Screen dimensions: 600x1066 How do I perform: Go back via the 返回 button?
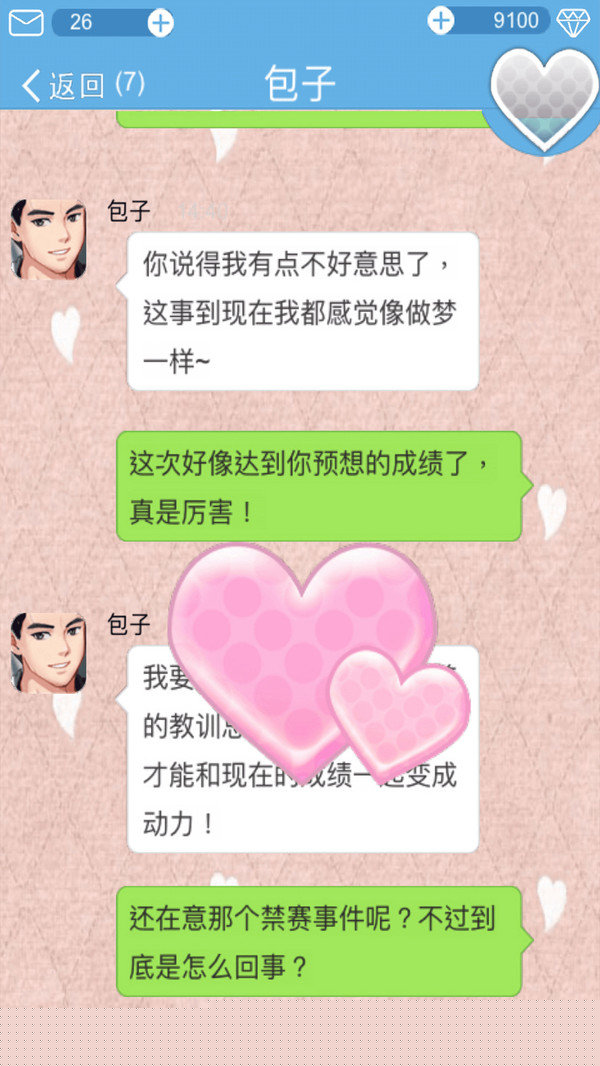pos(83,85)
